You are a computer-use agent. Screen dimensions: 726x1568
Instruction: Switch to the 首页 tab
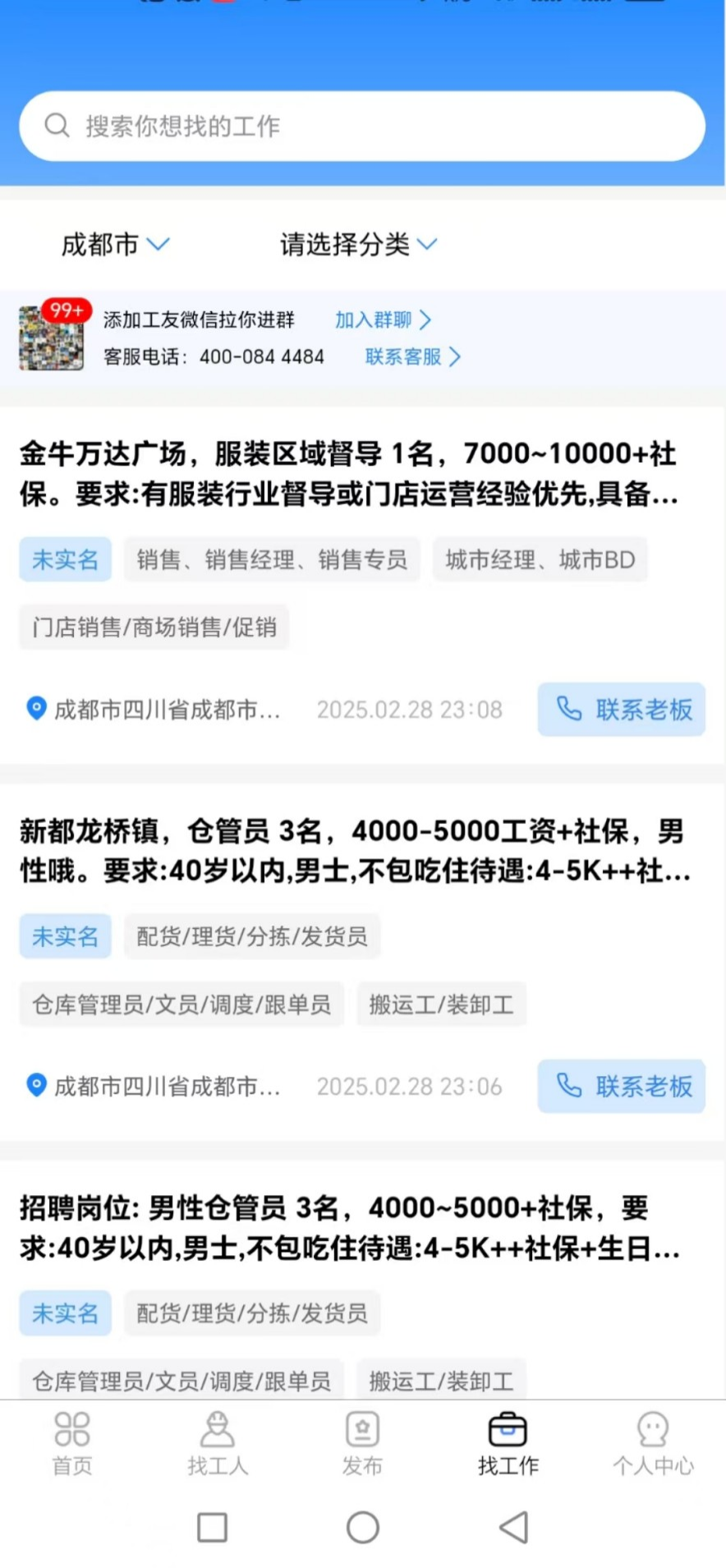pos(72,1443)
